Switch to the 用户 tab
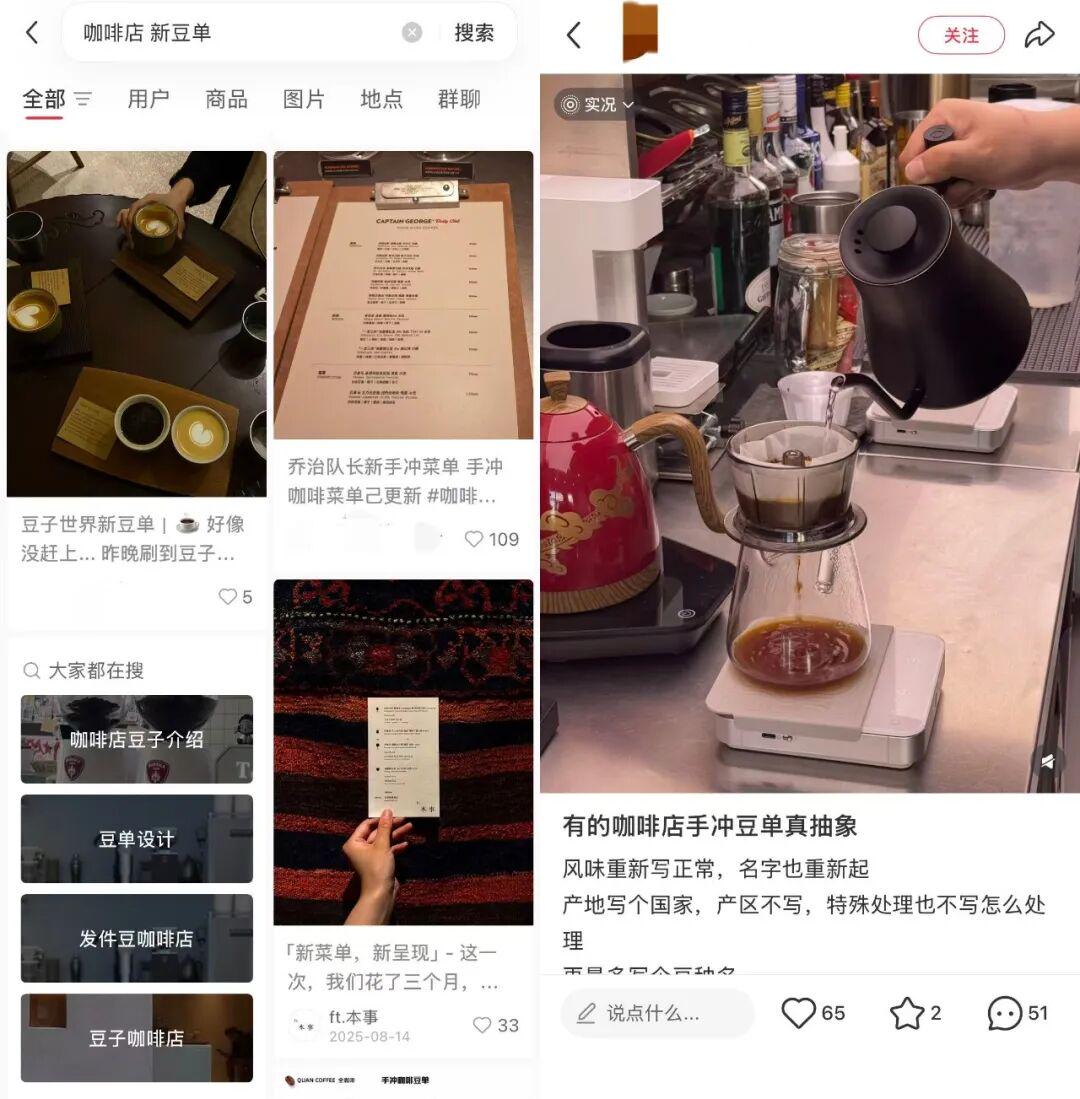1080x1099 pixels. (148, 99)
